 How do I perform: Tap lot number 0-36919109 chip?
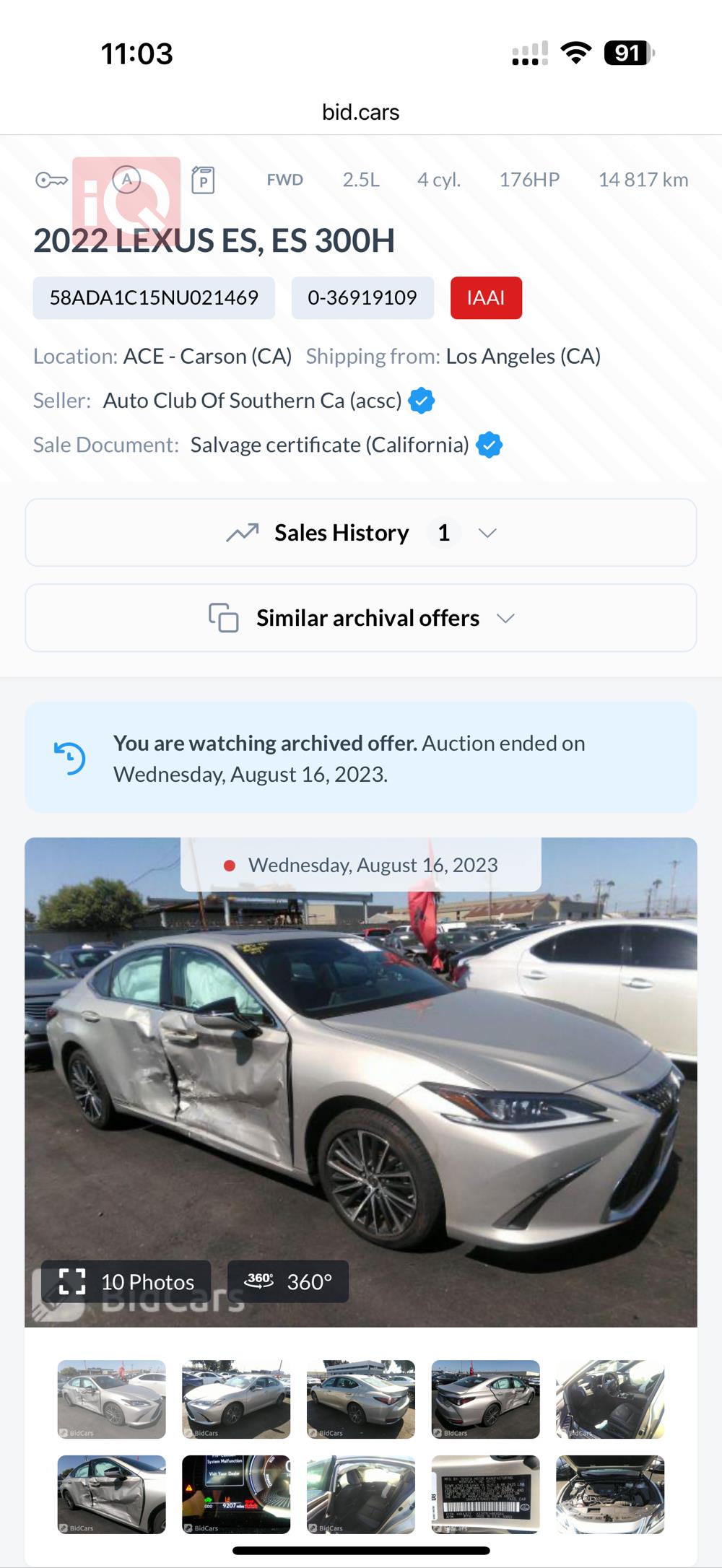point(362,297)
